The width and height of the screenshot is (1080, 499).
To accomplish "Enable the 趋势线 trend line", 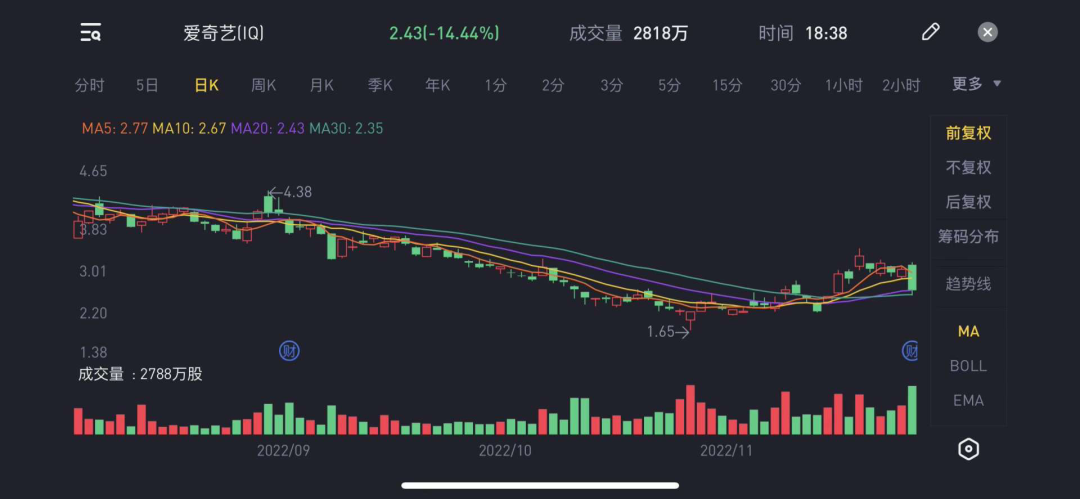I will pos(968,284).
